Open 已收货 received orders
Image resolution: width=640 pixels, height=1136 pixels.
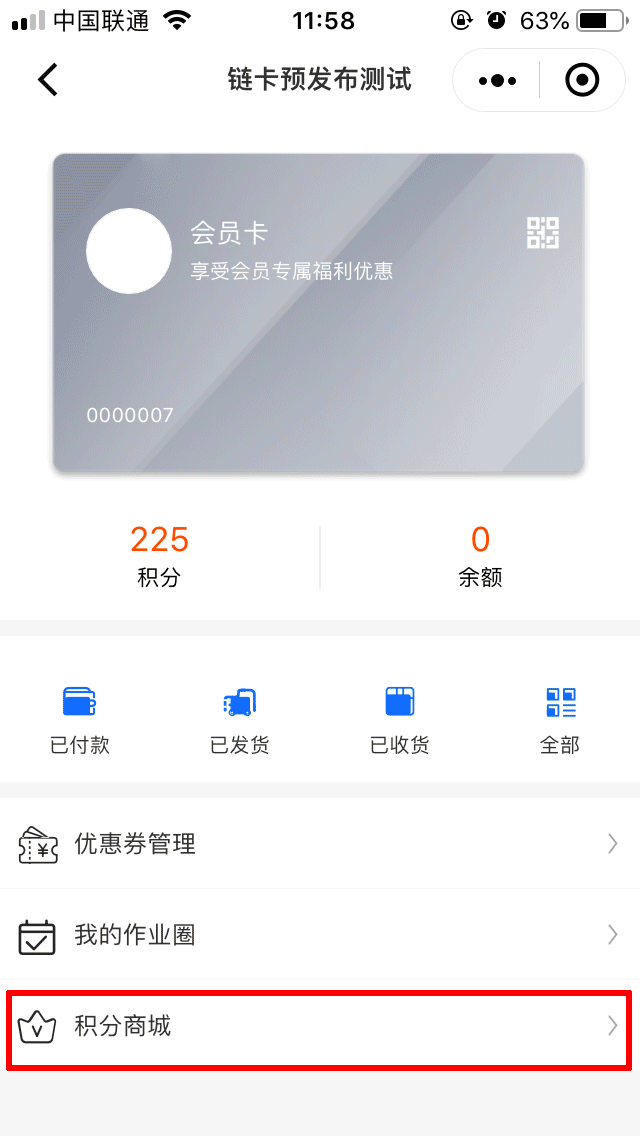pos(400,718)
